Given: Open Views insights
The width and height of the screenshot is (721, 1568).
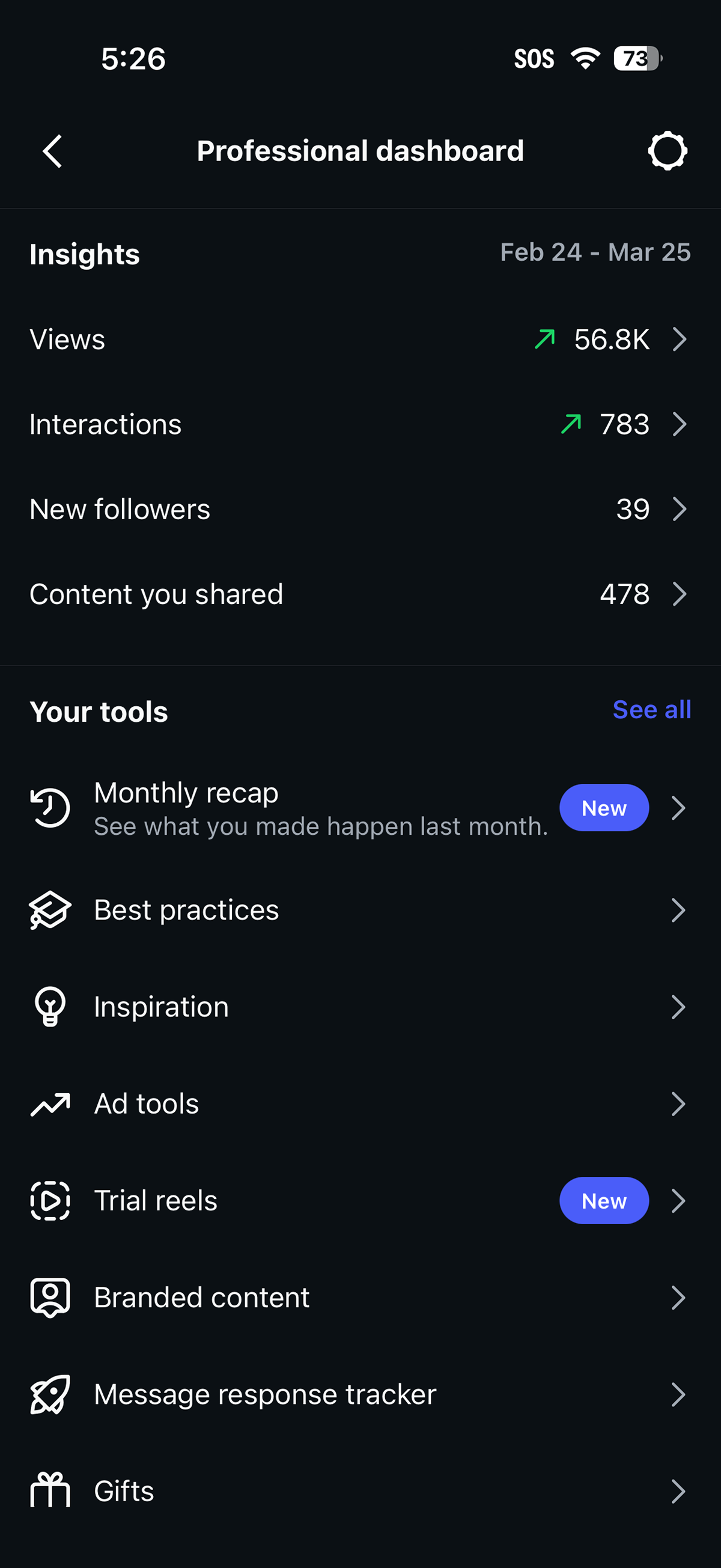Looking at the screenshot, I should click(359, 340).
